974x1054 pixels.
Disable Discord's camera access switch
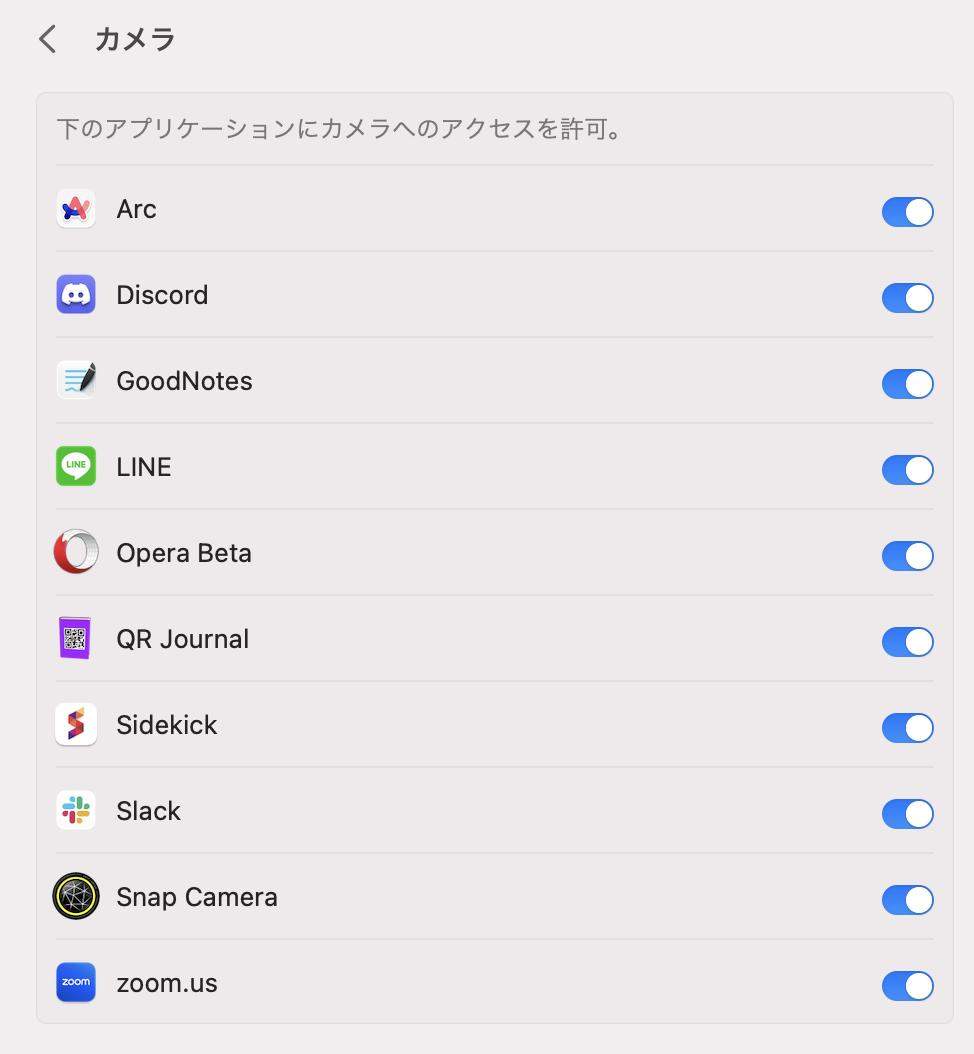click(907, 298)
